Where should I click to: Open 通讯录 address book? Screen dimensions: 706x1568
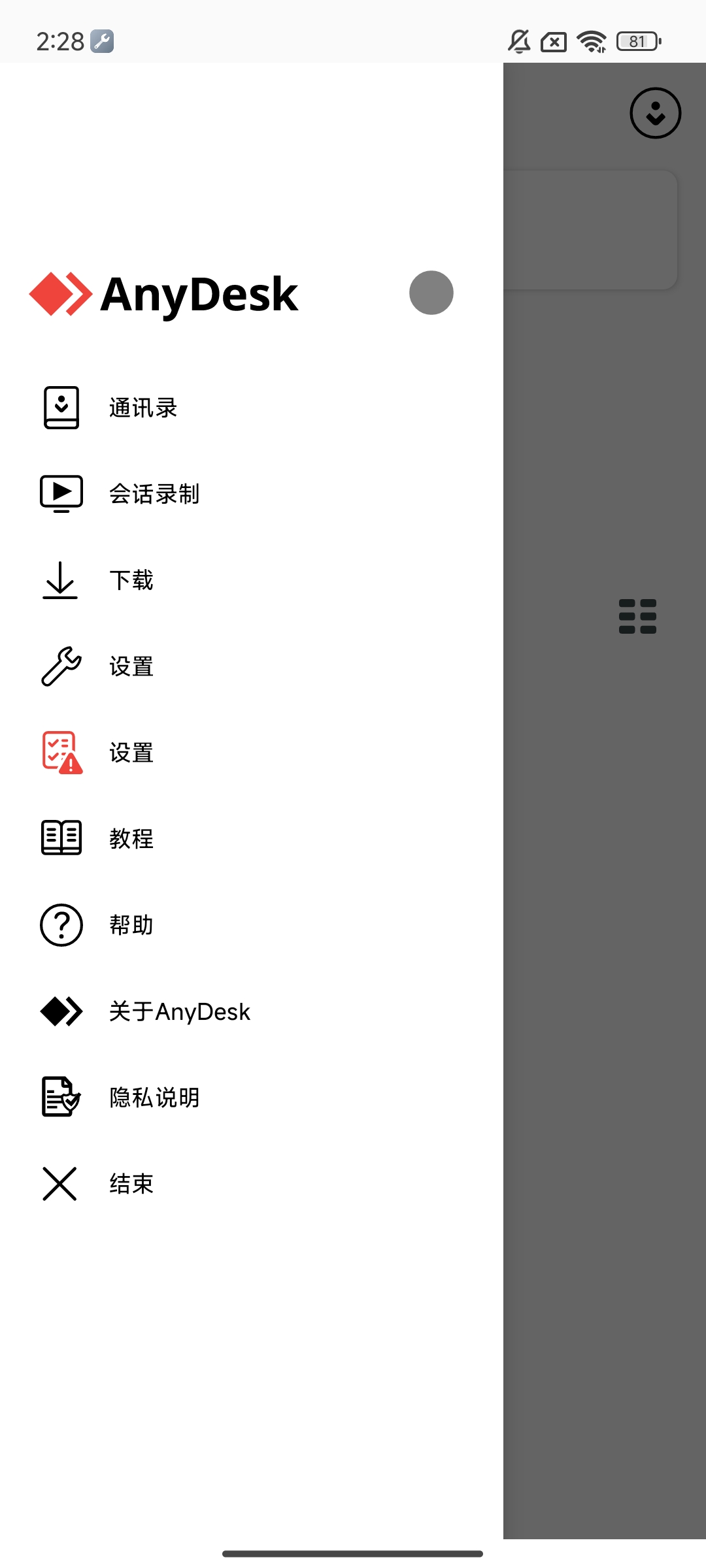click(x=143, y=408)
